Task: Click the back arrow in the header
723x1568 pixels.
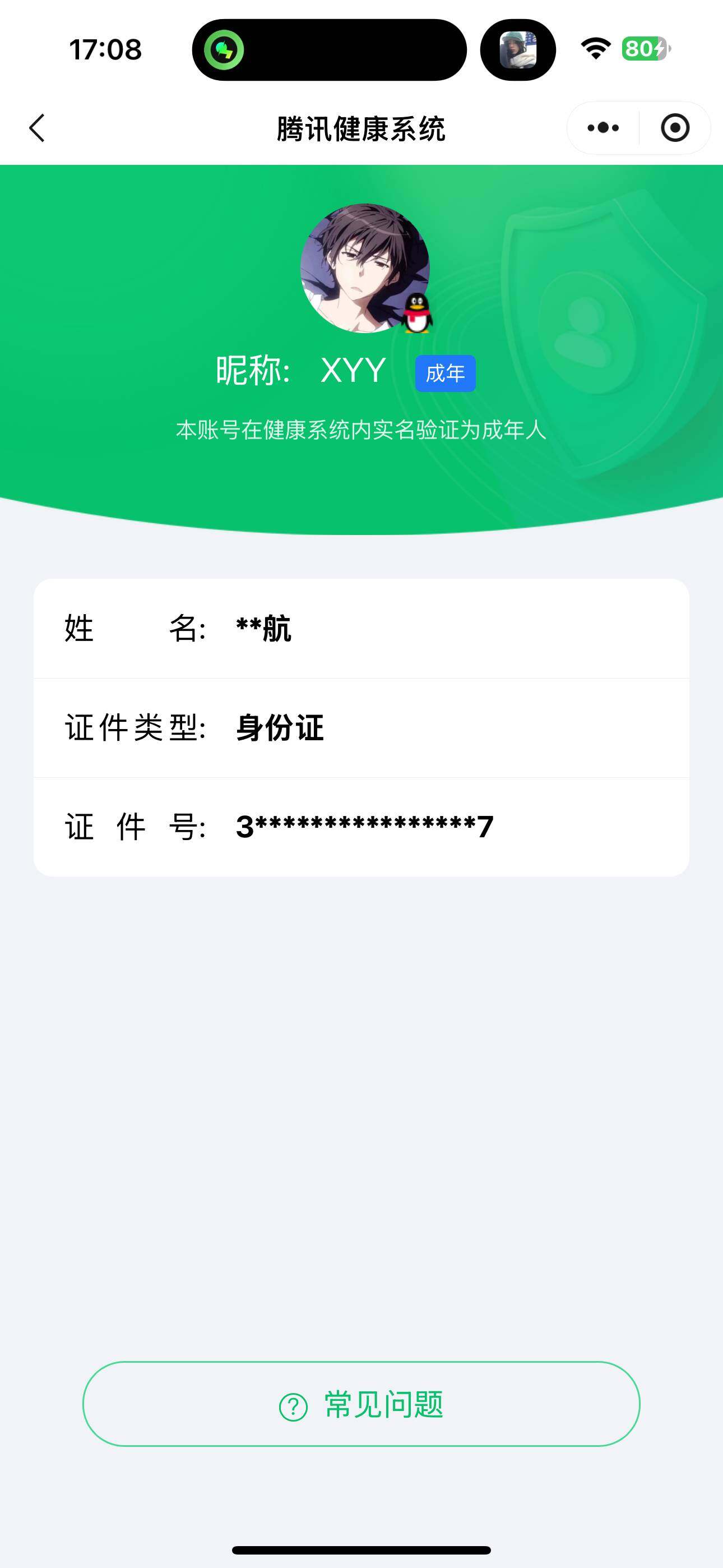Action: coord(37,128)
